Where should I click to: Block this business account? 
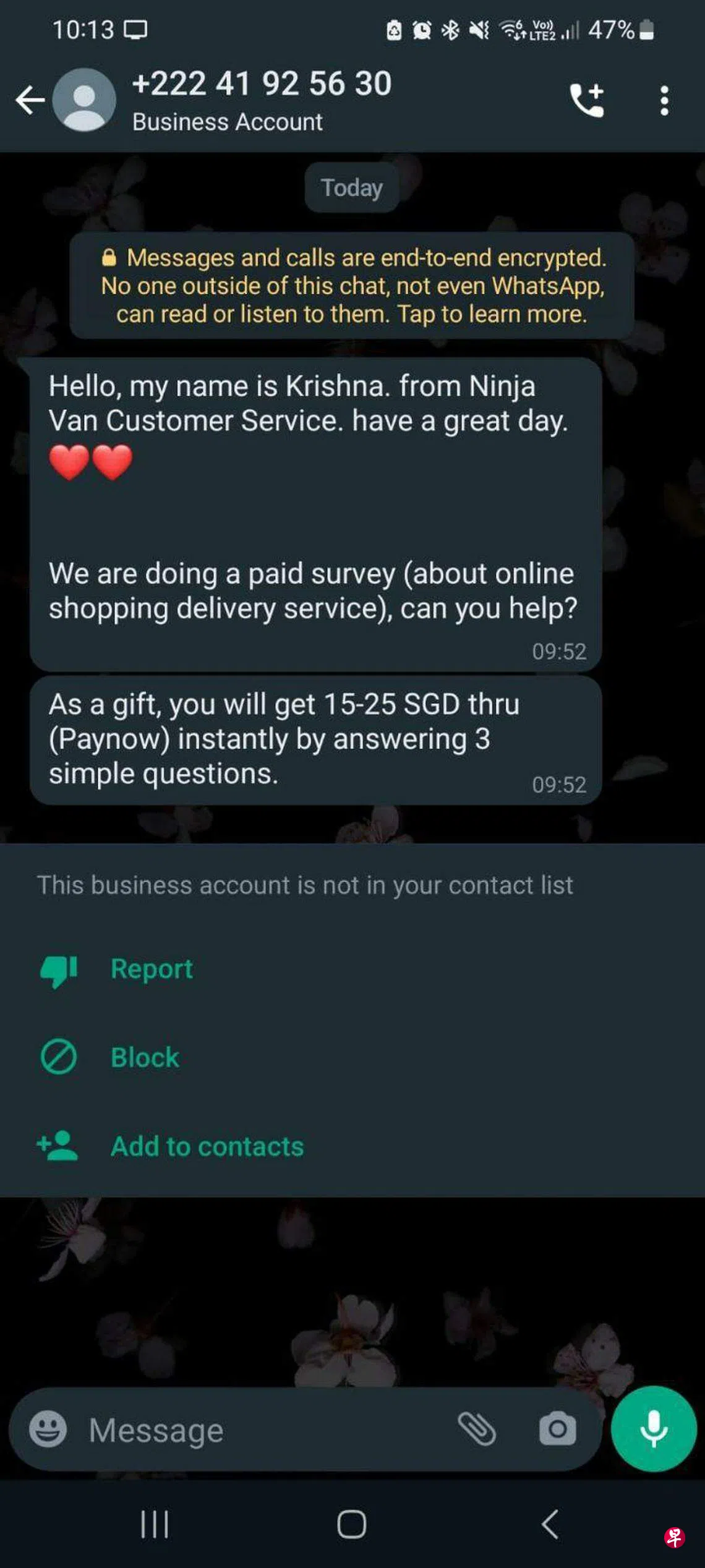[x=144, y=1057]
